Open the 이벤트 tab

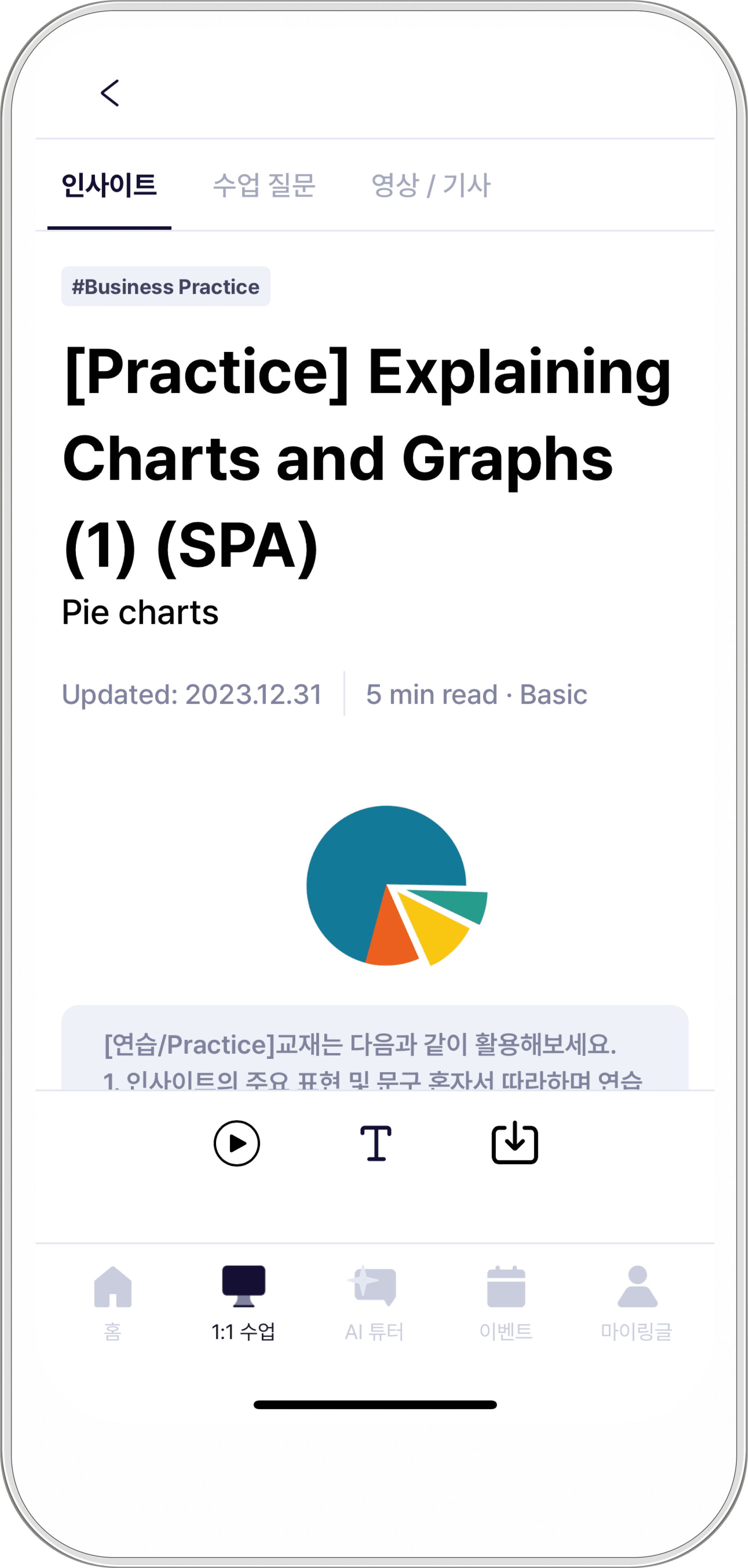tap(506, 1303)
